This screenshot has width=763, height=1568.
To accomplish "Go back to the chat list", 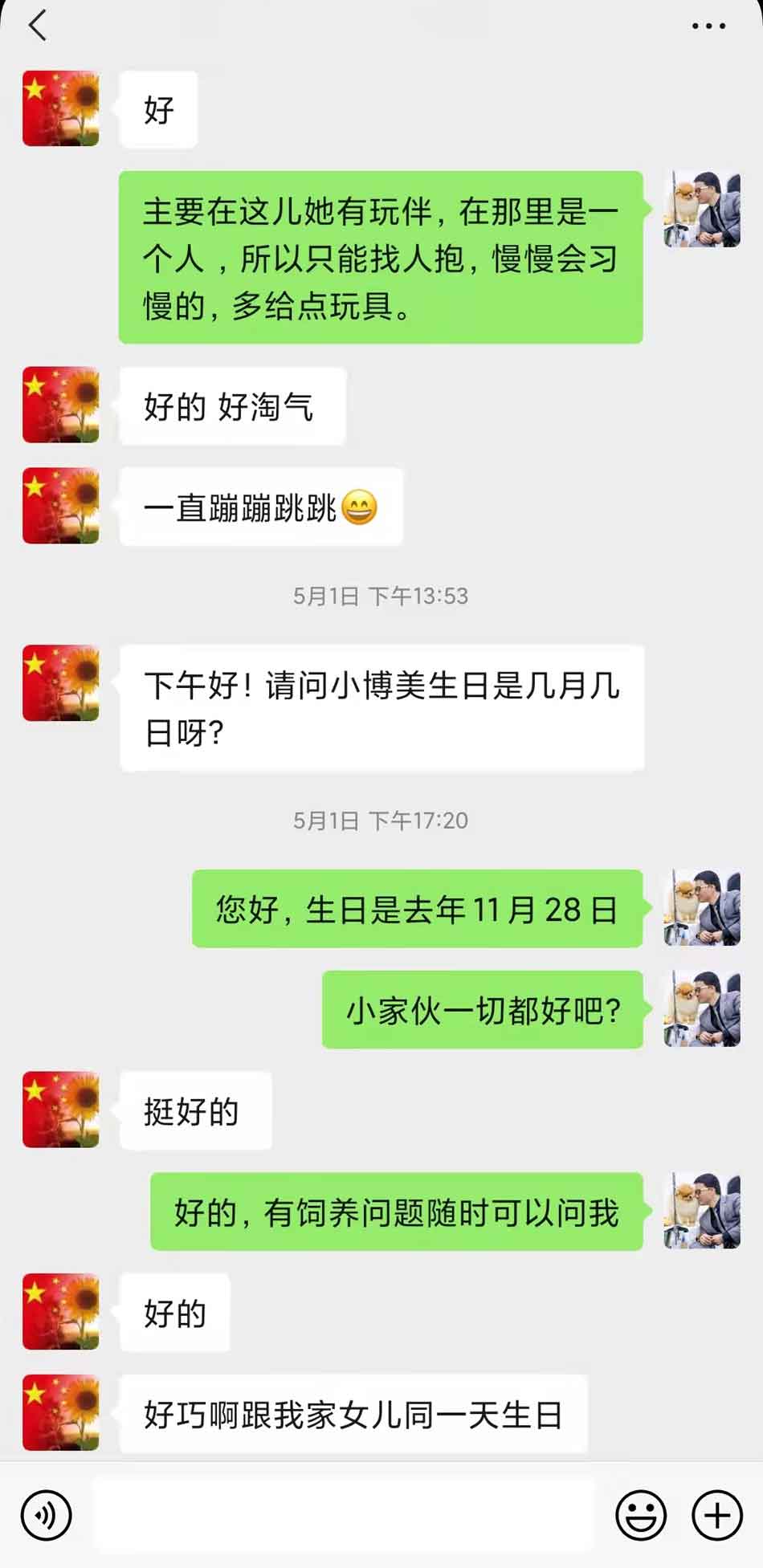I will point(38,26).
